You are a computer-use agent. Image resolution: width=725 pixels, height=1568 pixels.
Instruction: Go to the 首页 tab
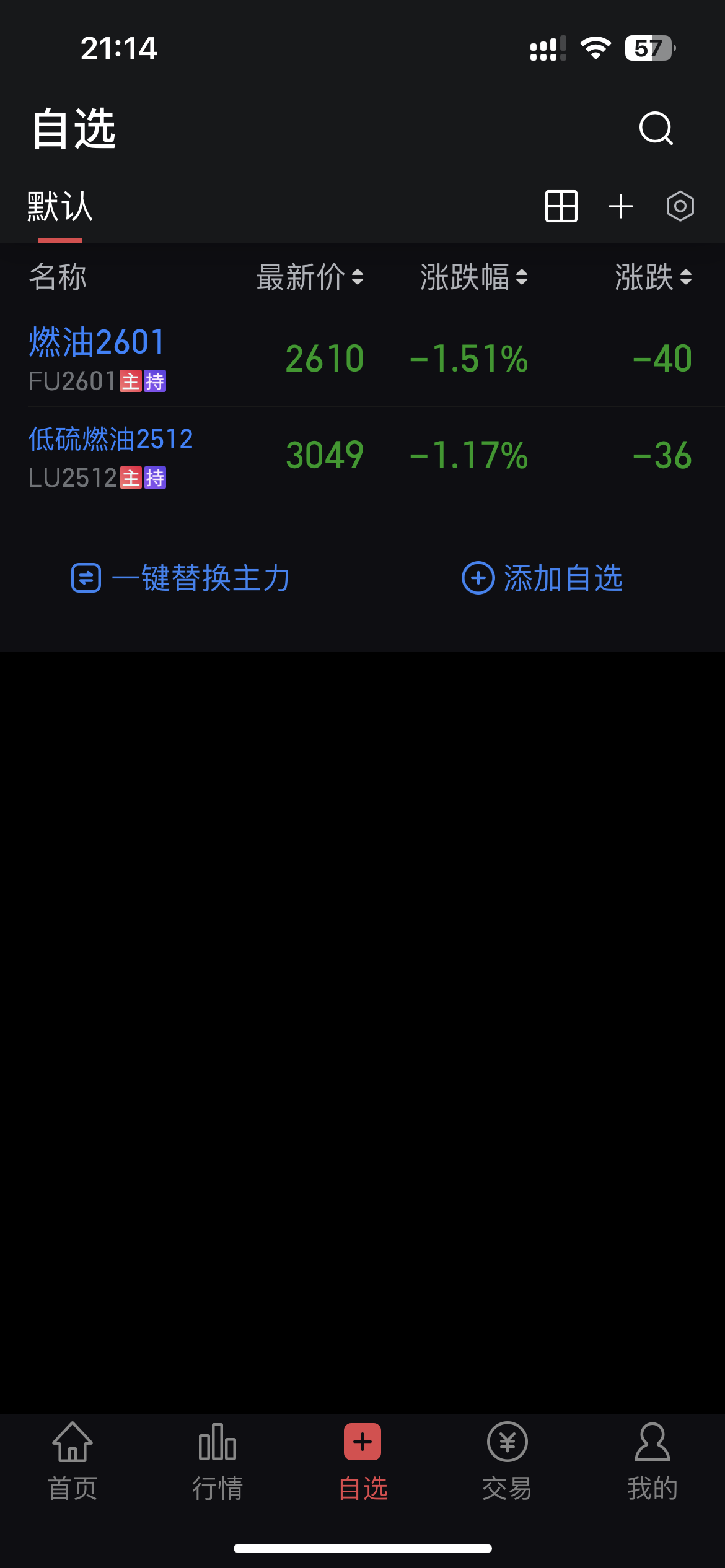(x=72, y=1462)
